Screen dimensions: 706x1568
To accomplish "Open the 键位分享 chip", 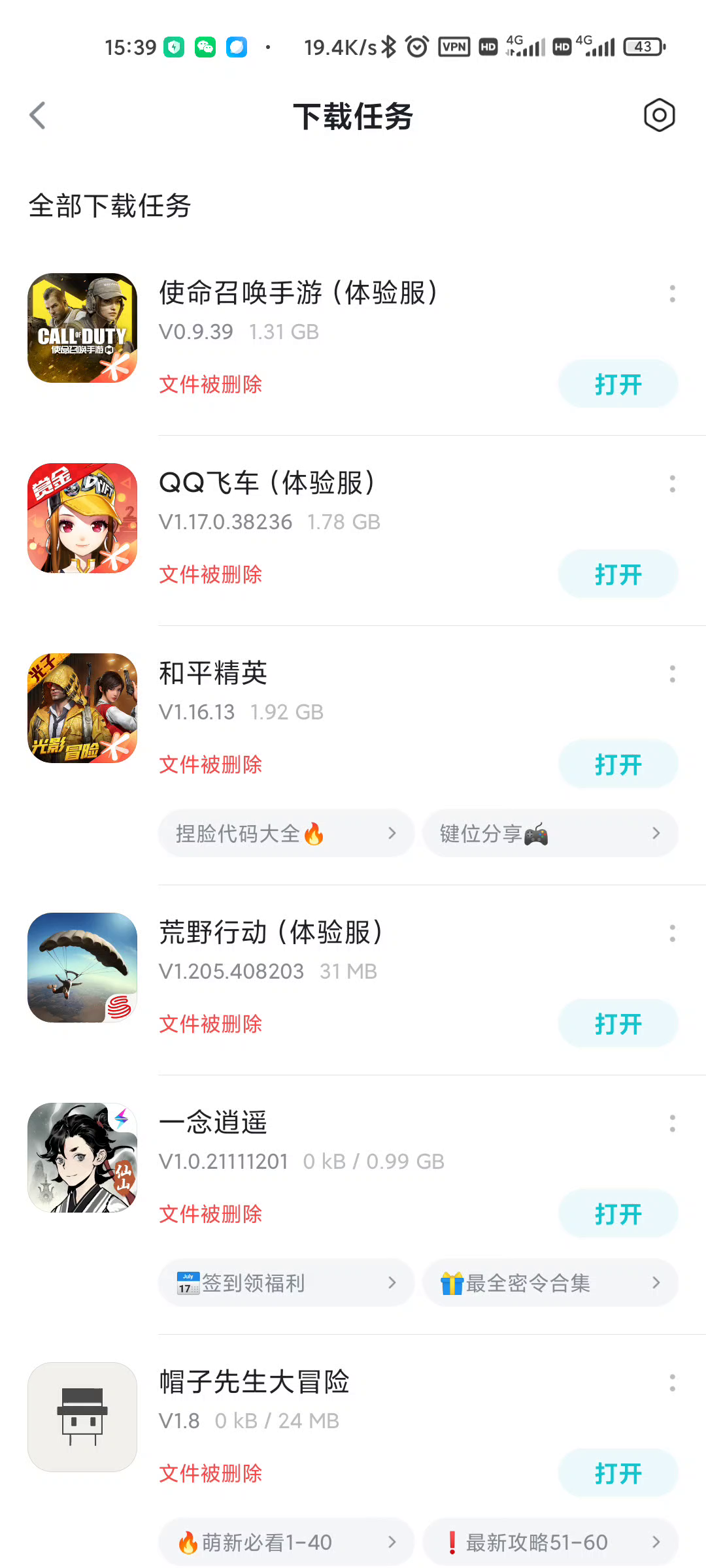I will (x=550, y=834).
